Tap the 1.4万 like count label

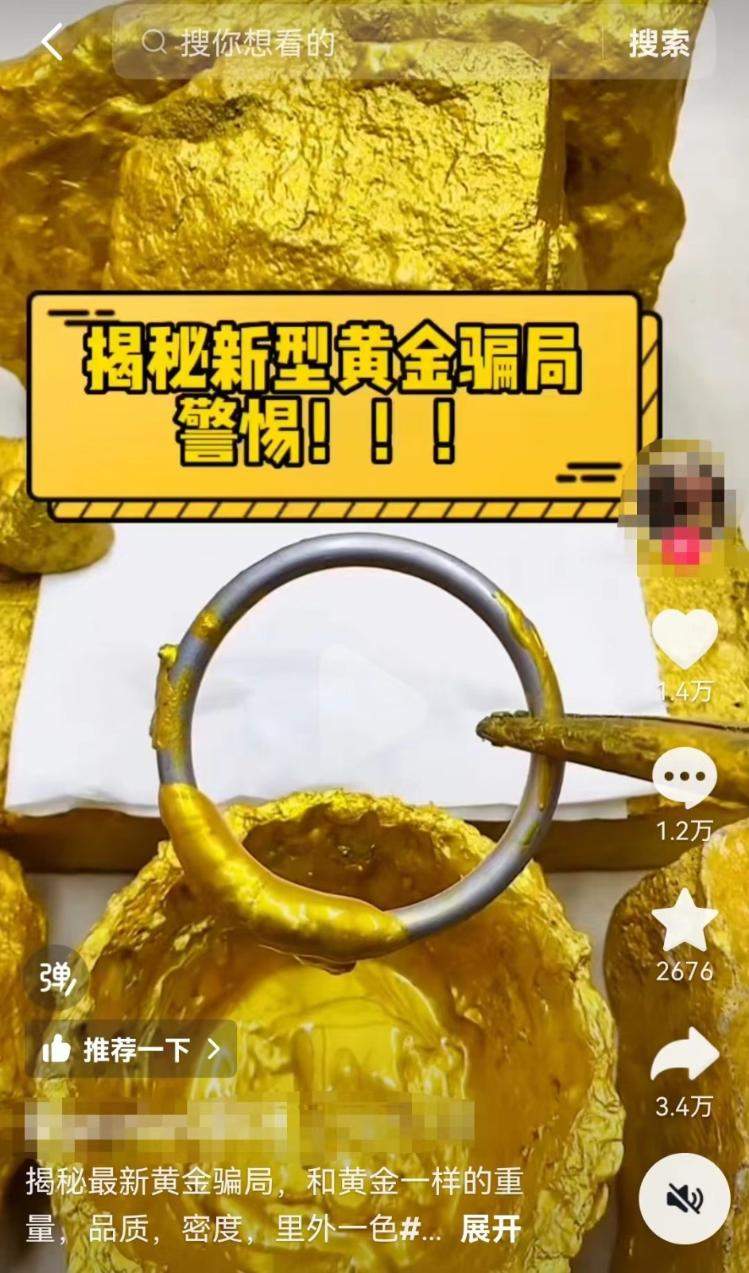686,690
